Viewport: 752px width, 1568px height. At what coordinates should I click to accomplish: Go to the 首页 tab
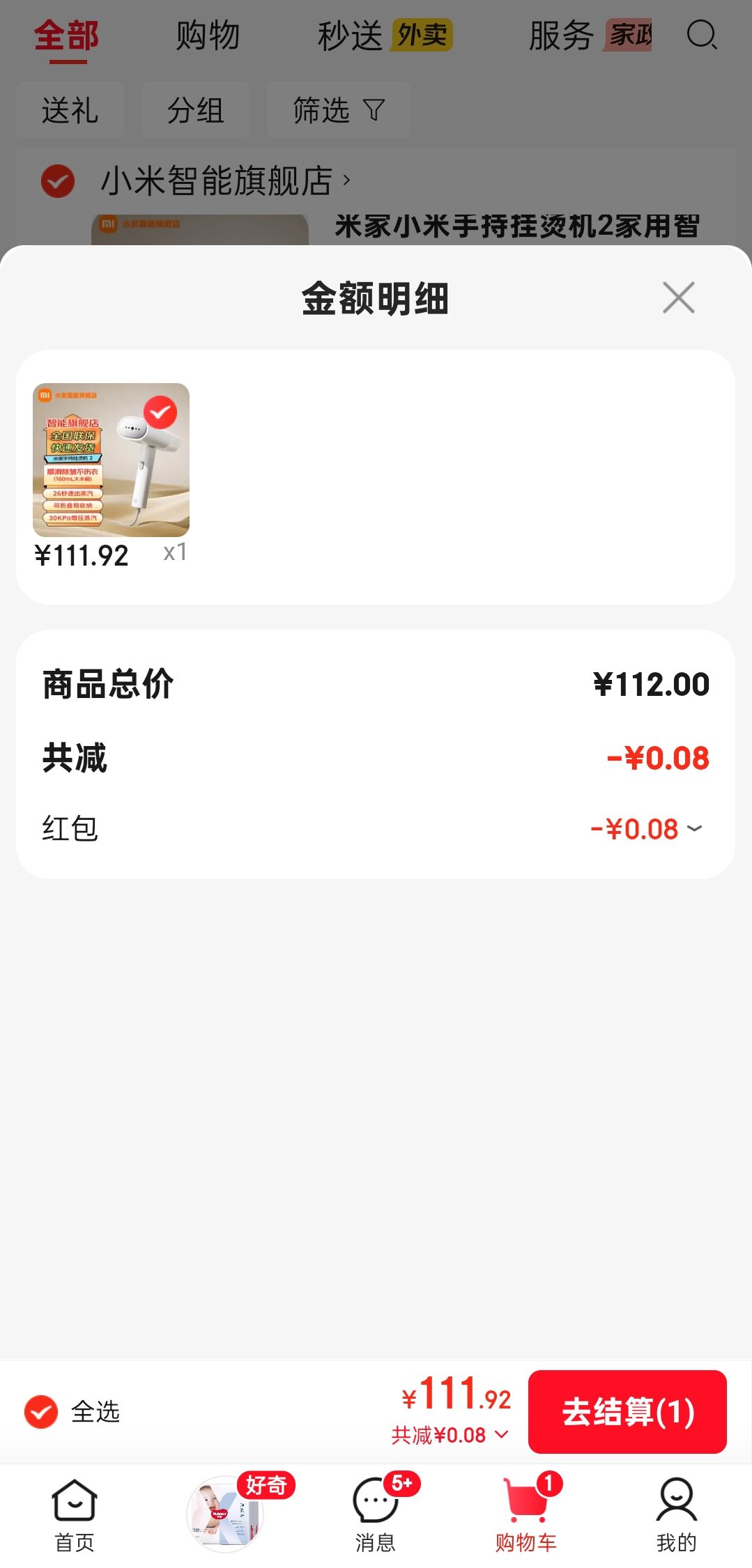click(x=75, y=1516)
